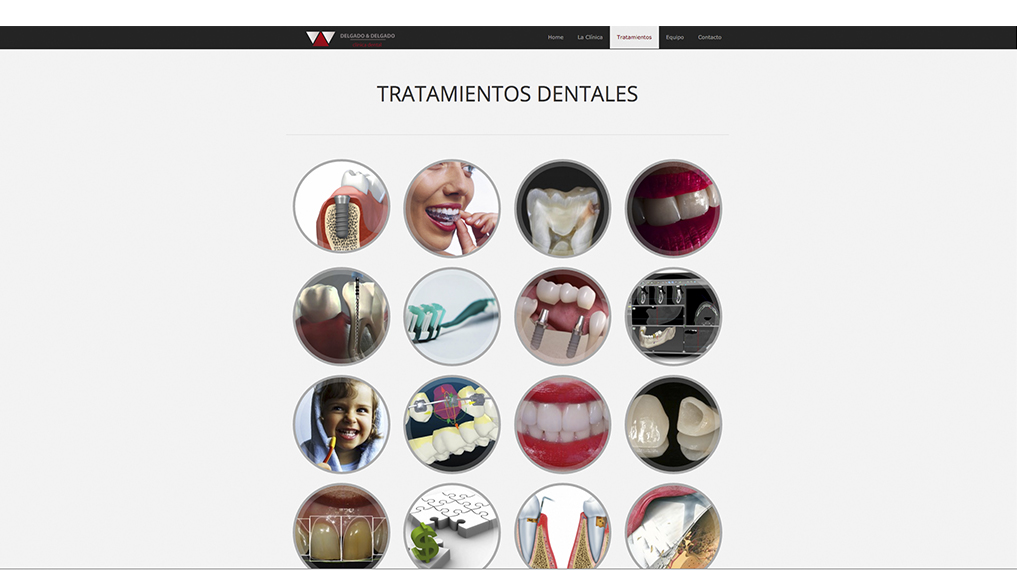Open the Contacto page
This screenshot has width=1017, height=570.
point(709,37)
